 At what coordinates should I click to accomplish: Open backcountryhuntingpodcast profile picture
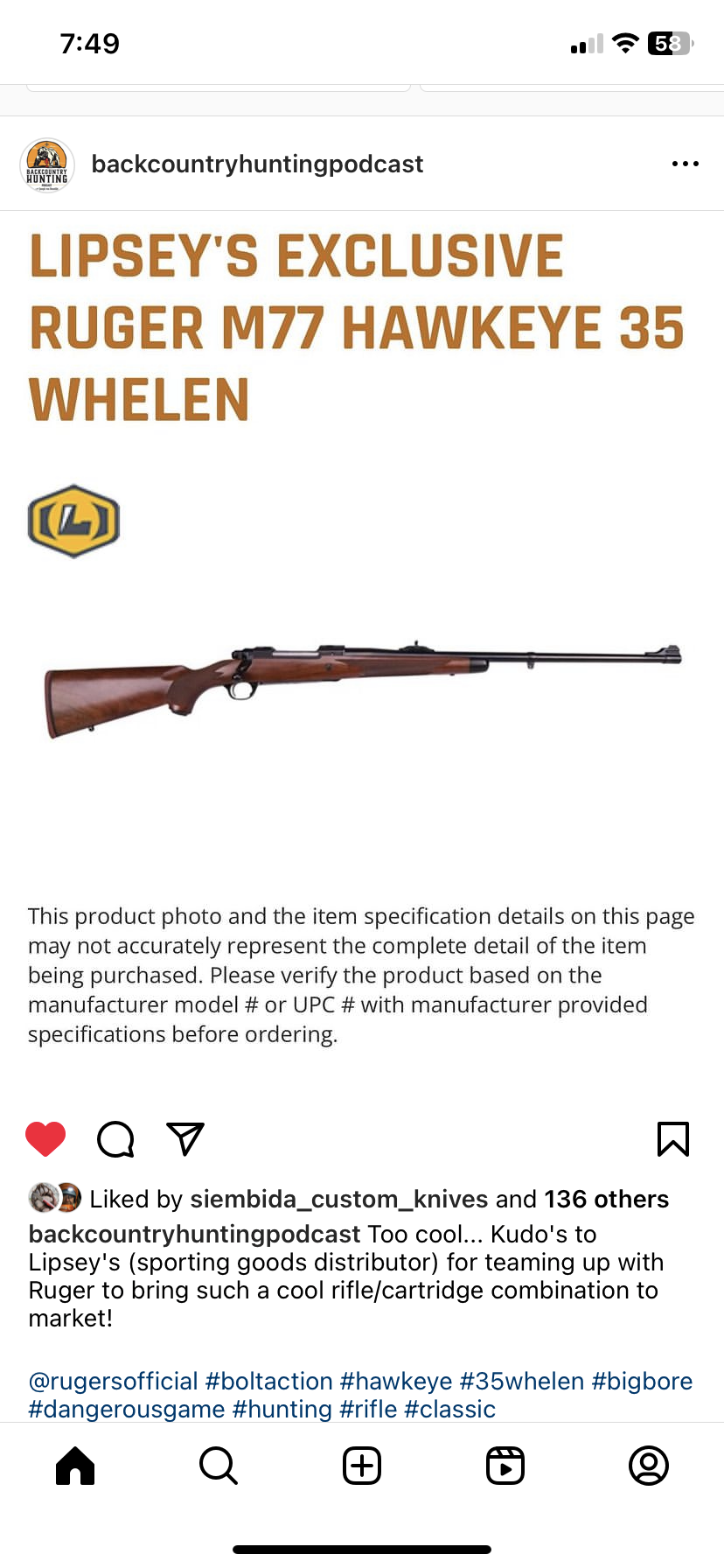pos(47,164)
